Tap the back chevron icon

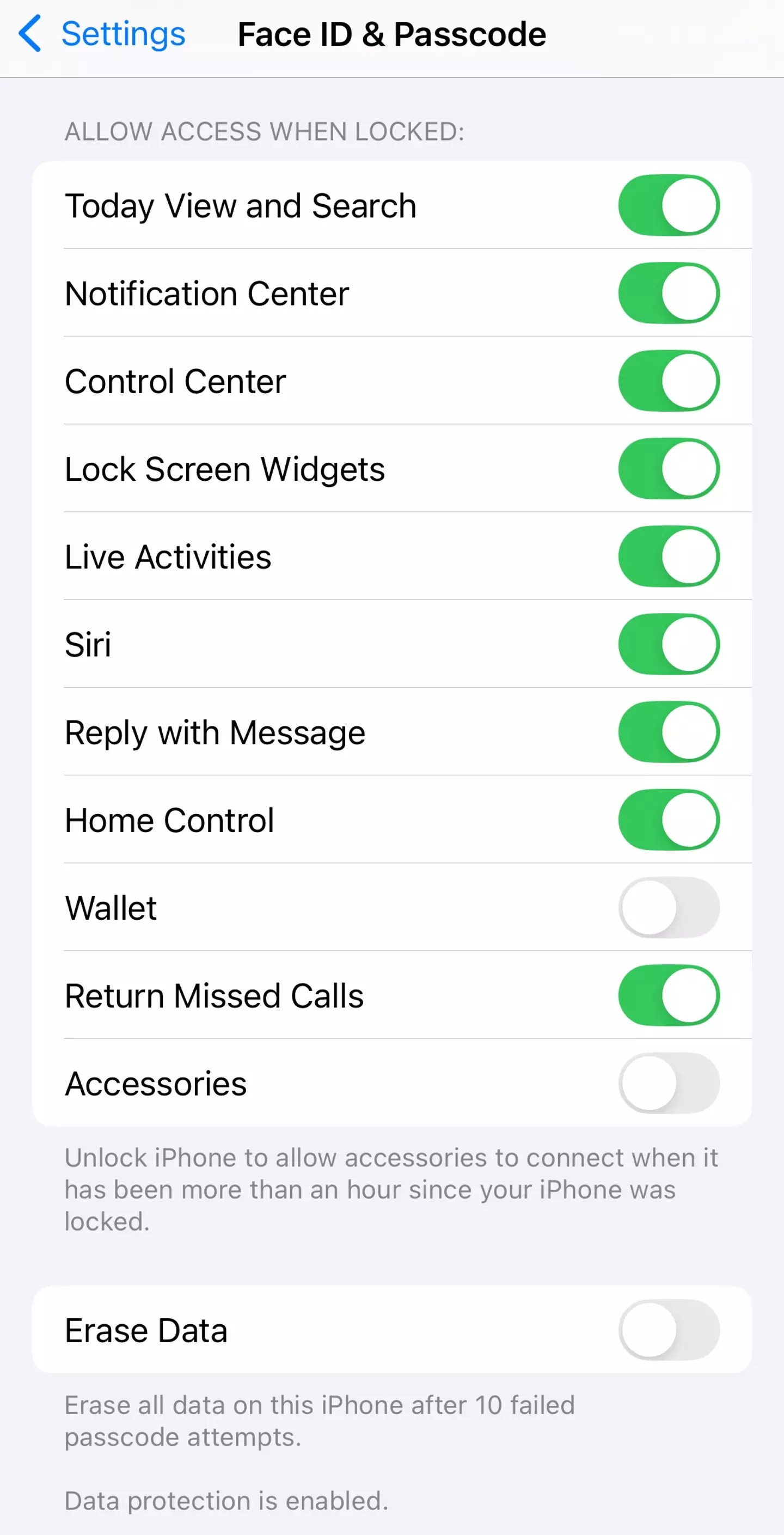[29, 34]
